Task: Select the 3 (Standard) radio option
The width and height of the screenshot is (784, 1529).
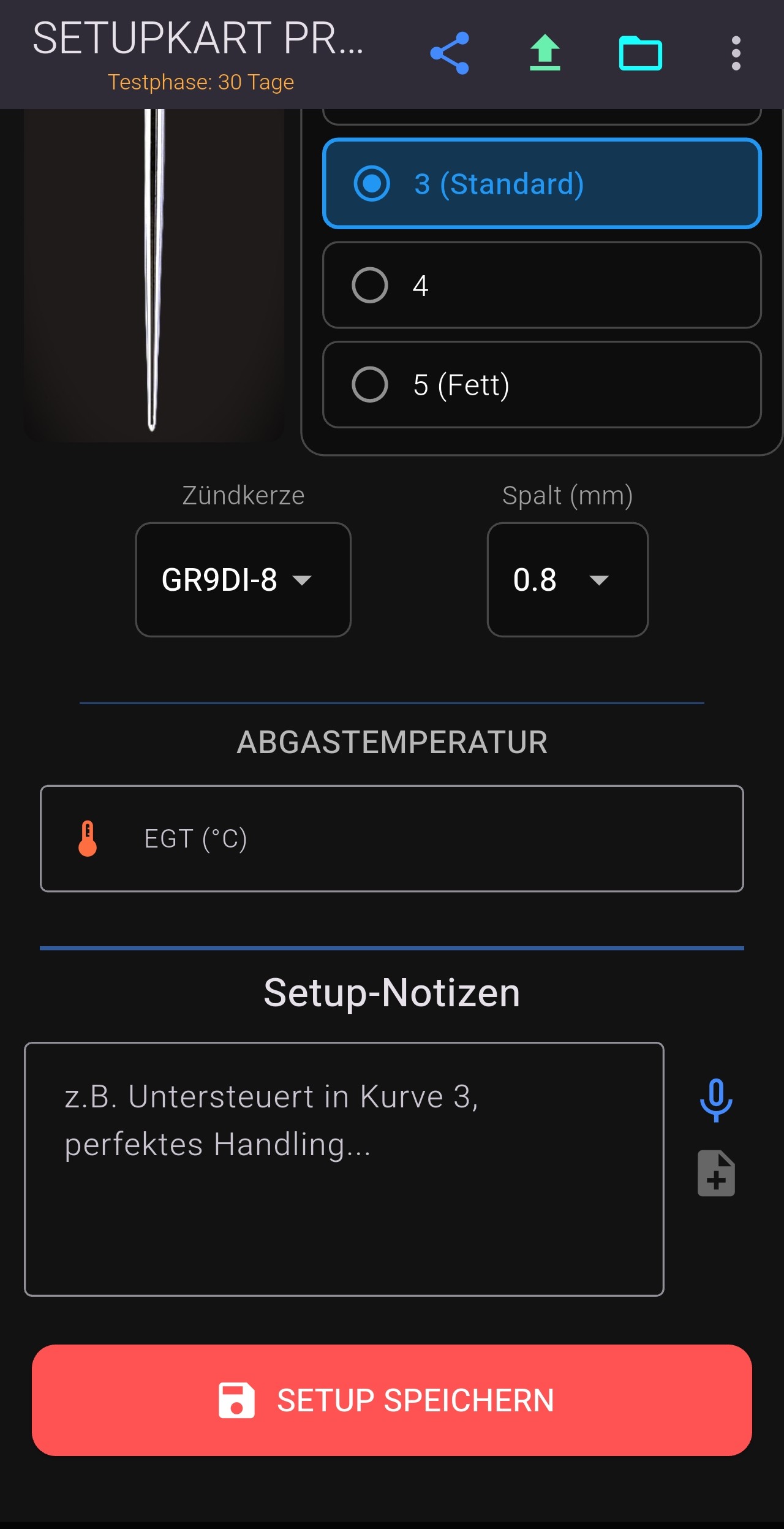Action: 542,183
